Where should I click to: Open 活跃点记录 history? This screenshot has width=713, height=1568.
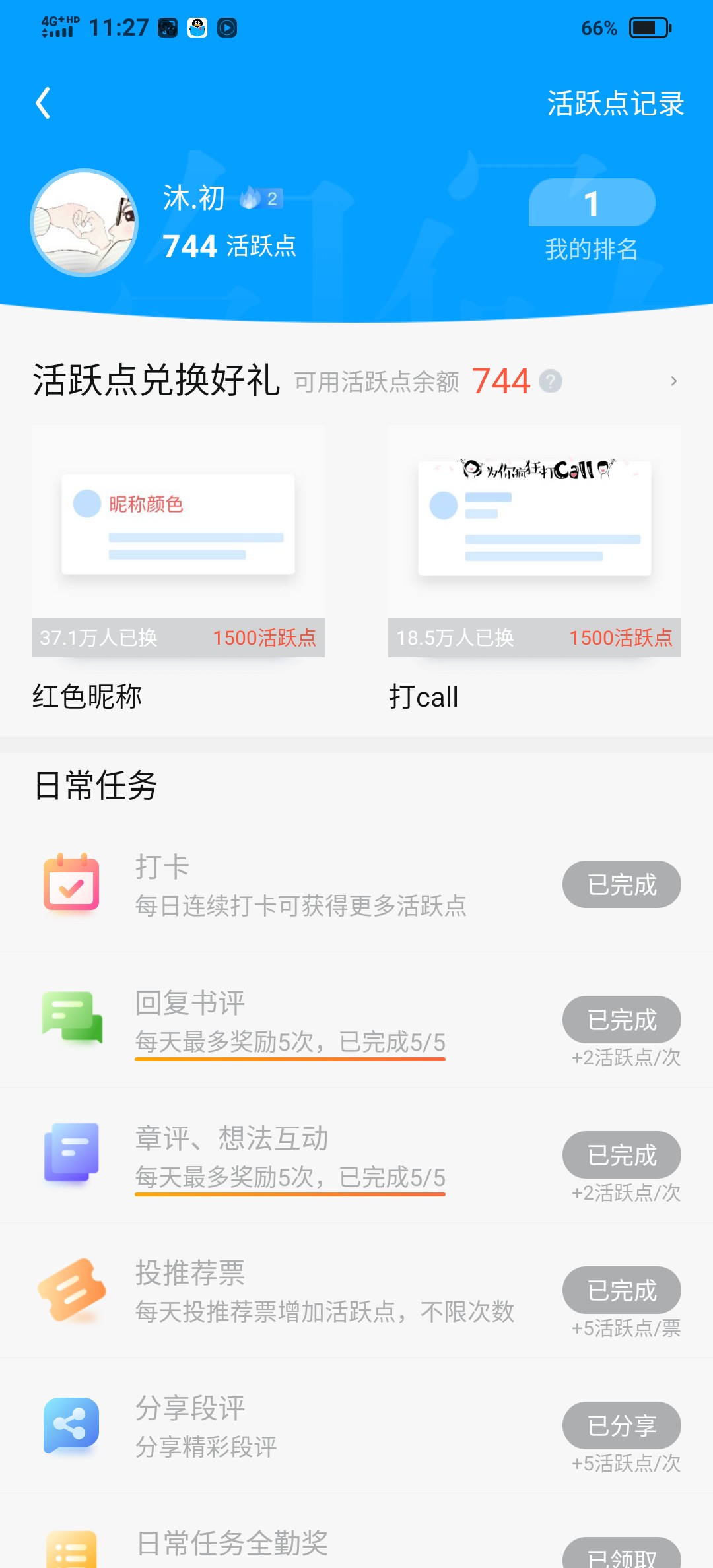coord(615,104)
